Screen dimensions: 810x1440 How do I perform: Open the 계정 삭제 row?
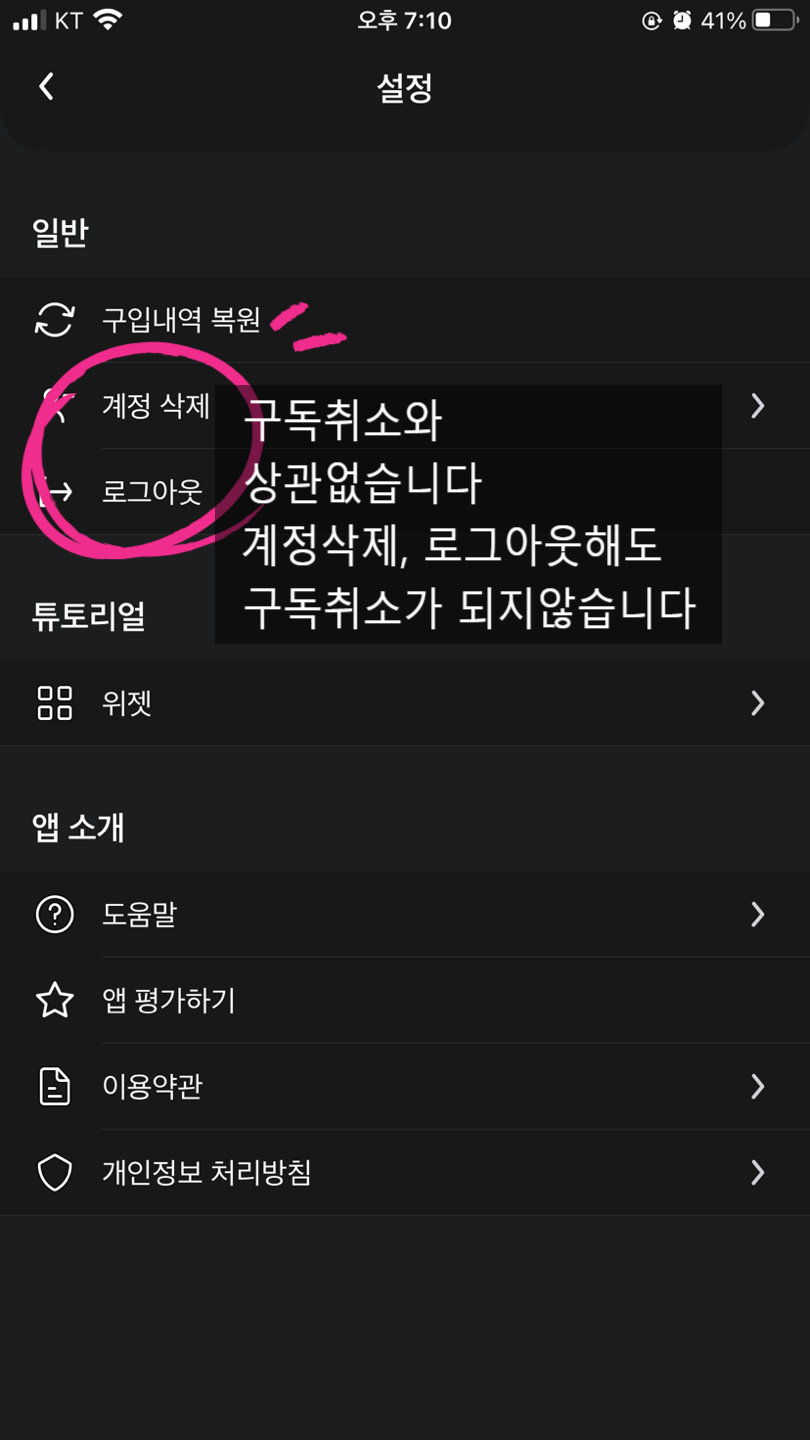tap(405, 406)
